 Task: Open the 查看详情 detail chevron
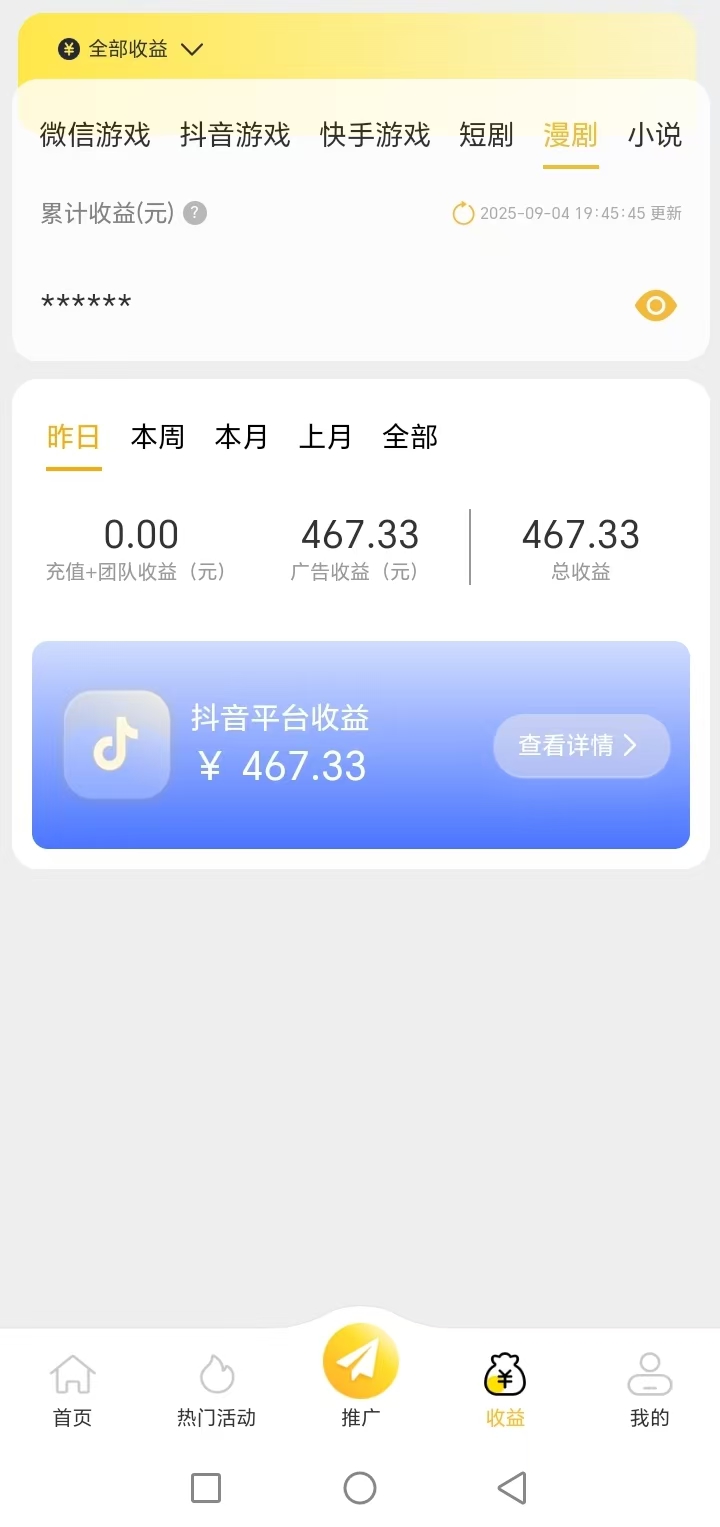coord(630,745)
